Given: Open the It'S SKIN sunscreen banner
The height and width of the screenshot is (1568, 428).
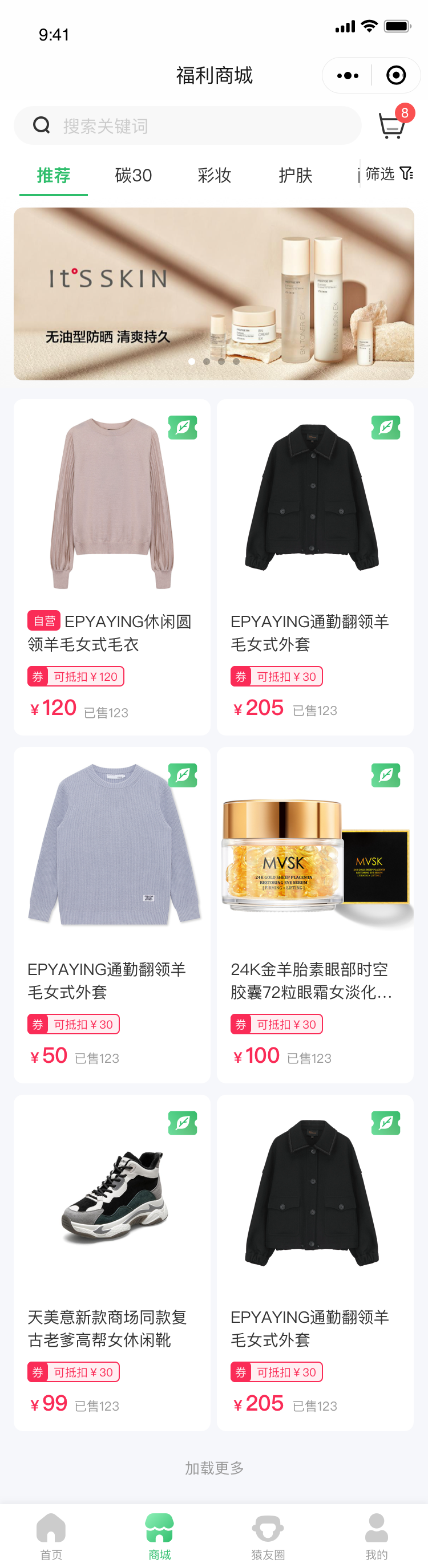Looking at the screenshot, I should click(213, 294).
